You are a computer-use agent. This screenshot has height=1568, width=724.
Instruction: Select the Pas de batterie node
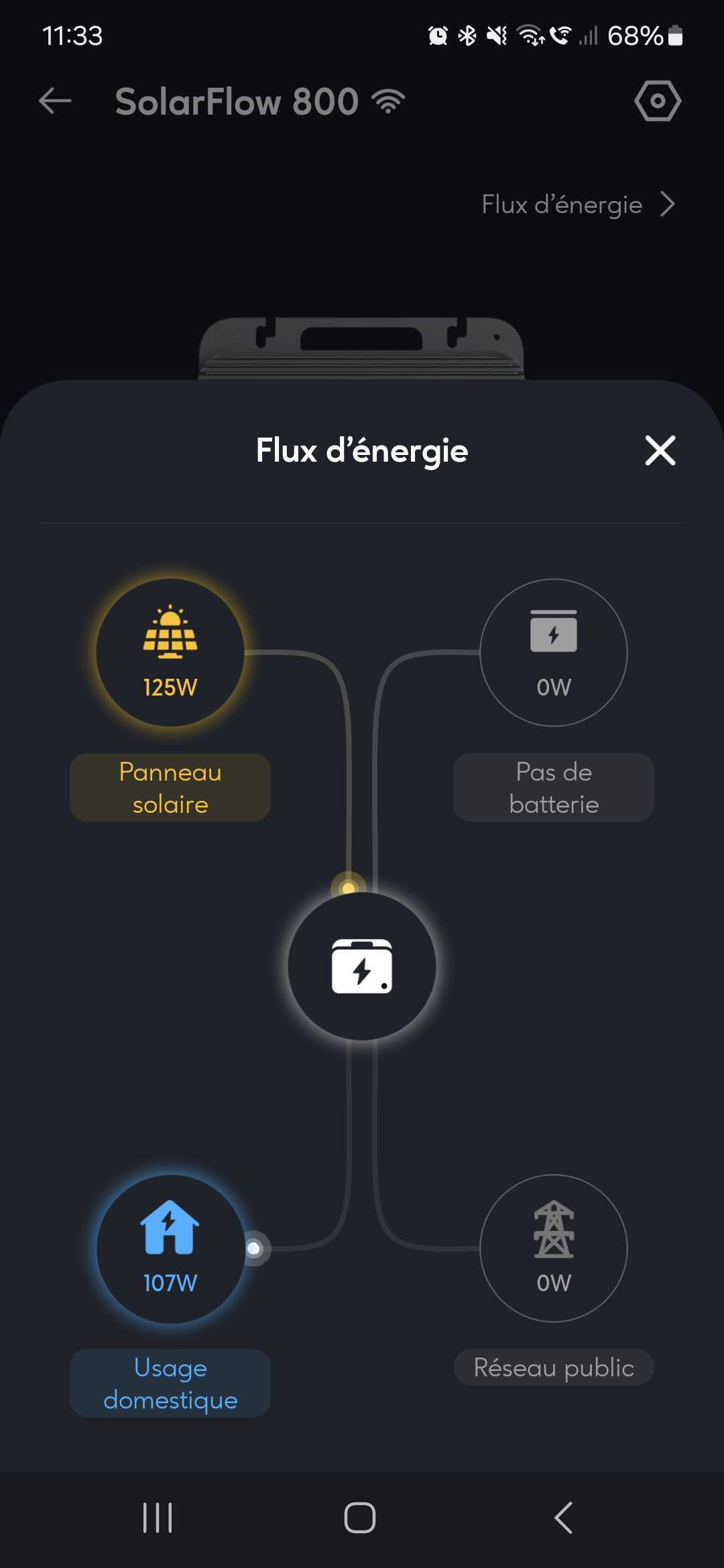(x=553, y=652)
